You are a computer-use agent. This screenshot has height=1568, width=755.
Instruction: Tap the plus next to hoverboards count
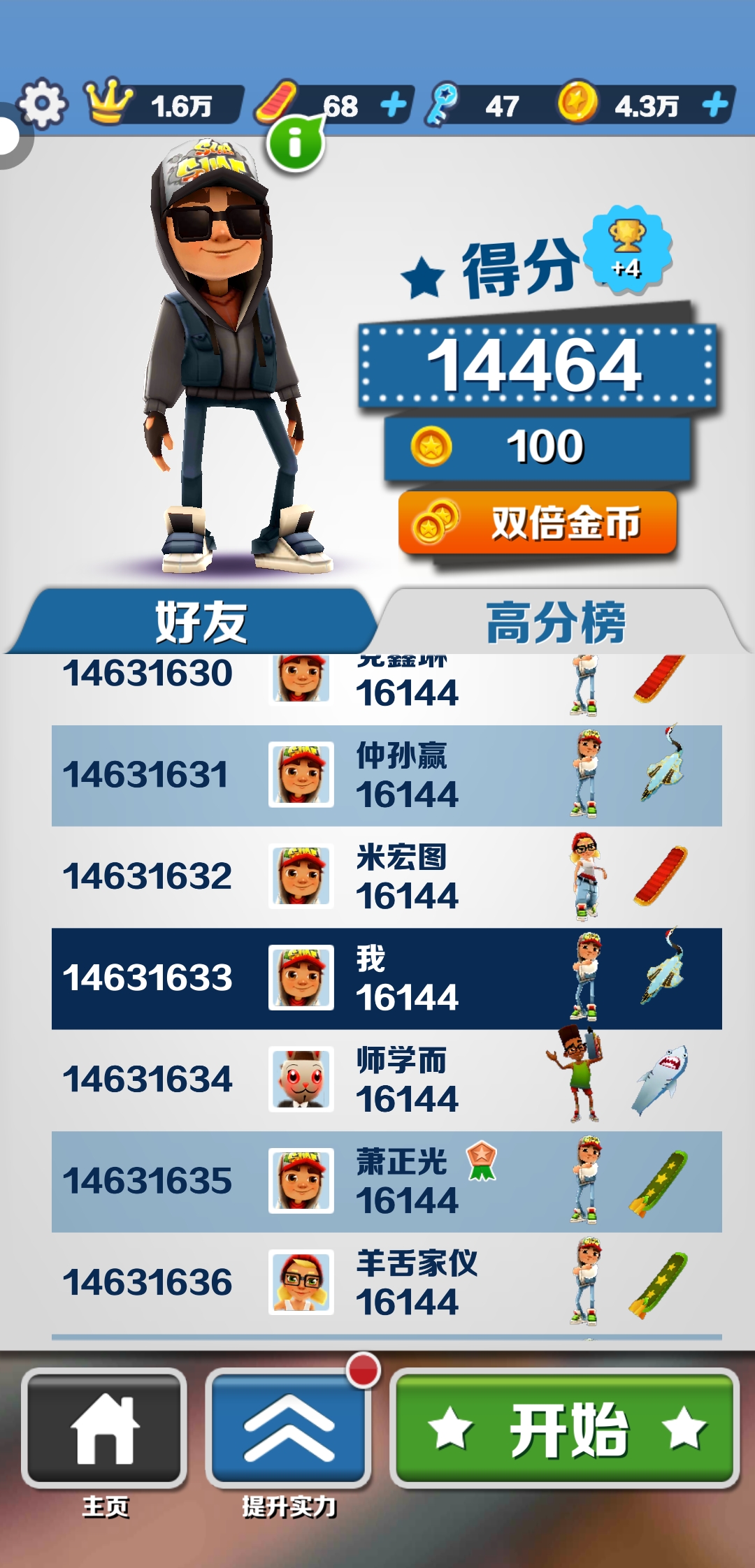click(x=394, y=106)
